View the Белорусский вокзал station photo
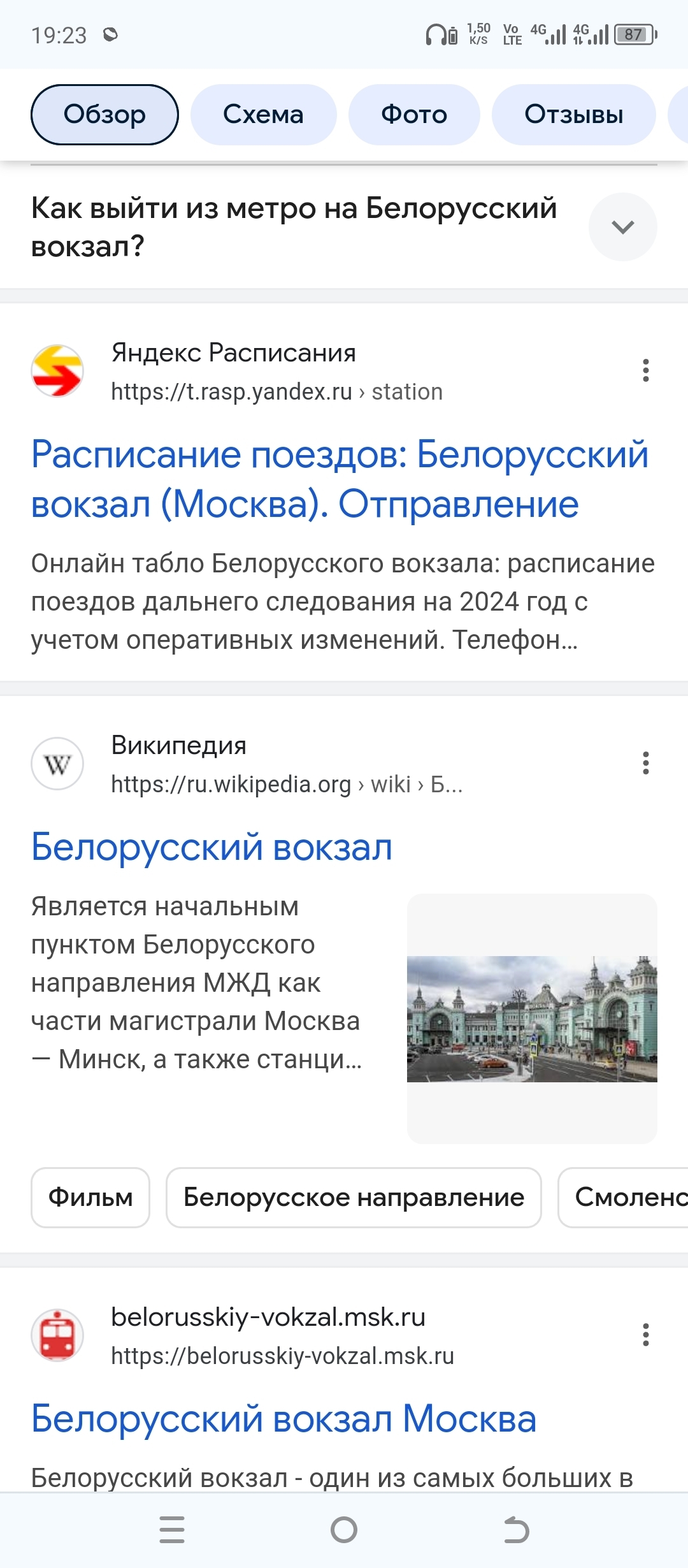This screenshot has height=1568, width=688. pyautogui.click(x=532, y=1019)
